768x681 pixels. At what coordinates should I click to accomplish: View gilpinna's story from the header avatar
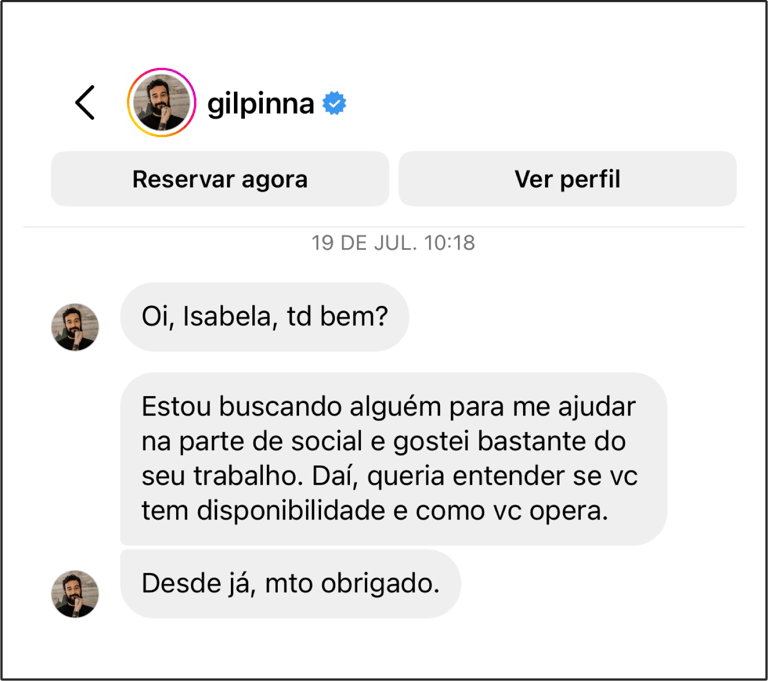coord(161,102)
